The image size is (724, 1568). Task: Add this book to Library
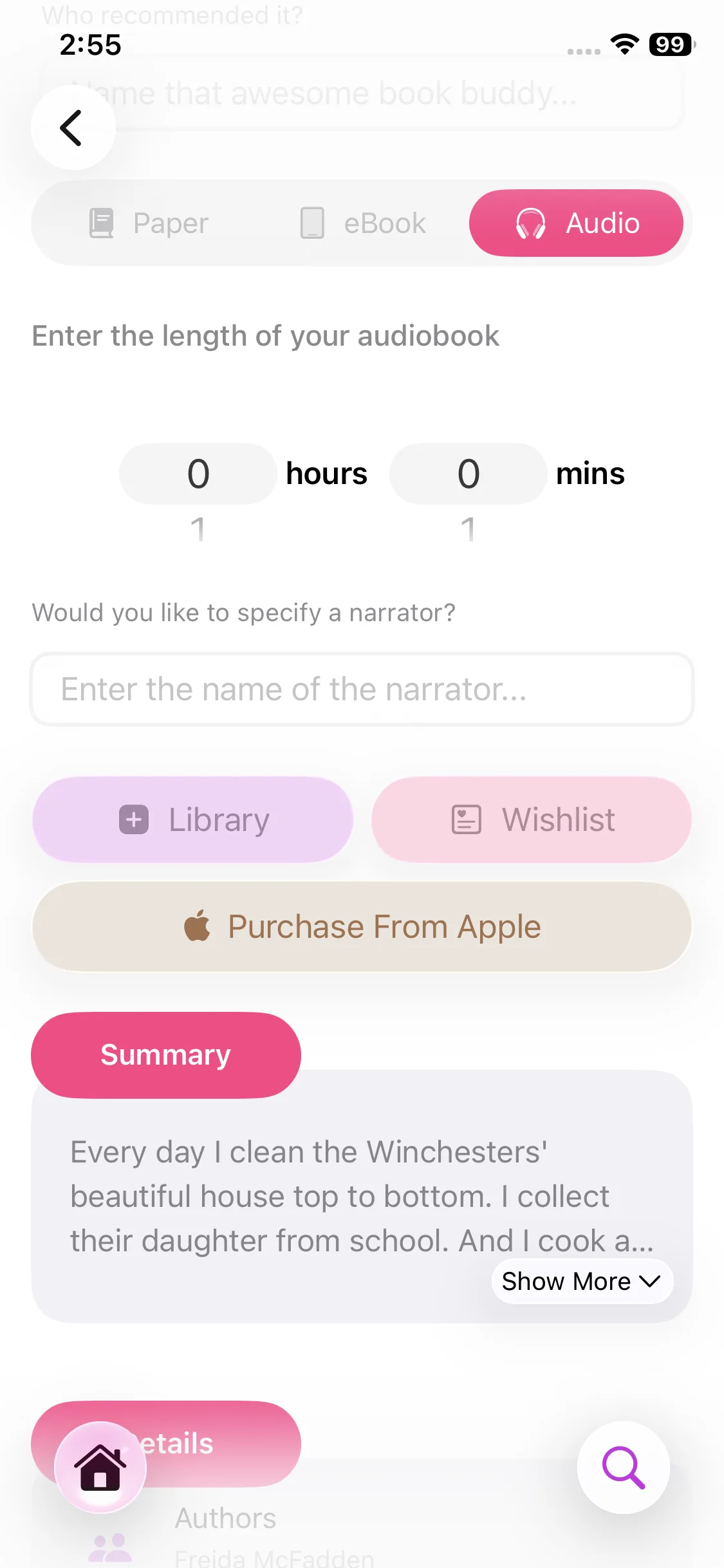(x=193, y=819)
